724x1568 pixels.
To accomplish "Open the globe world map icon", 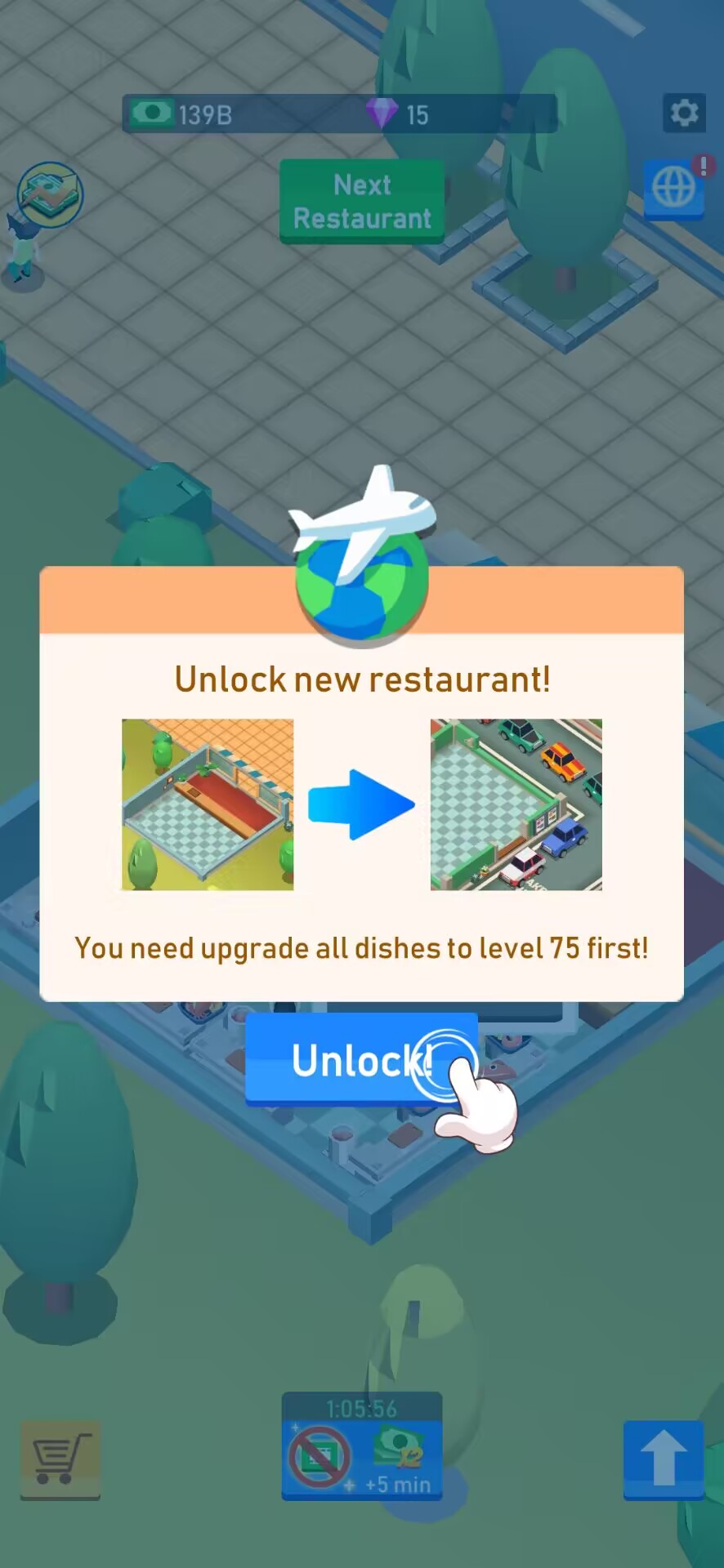I will tap(673, 189).
